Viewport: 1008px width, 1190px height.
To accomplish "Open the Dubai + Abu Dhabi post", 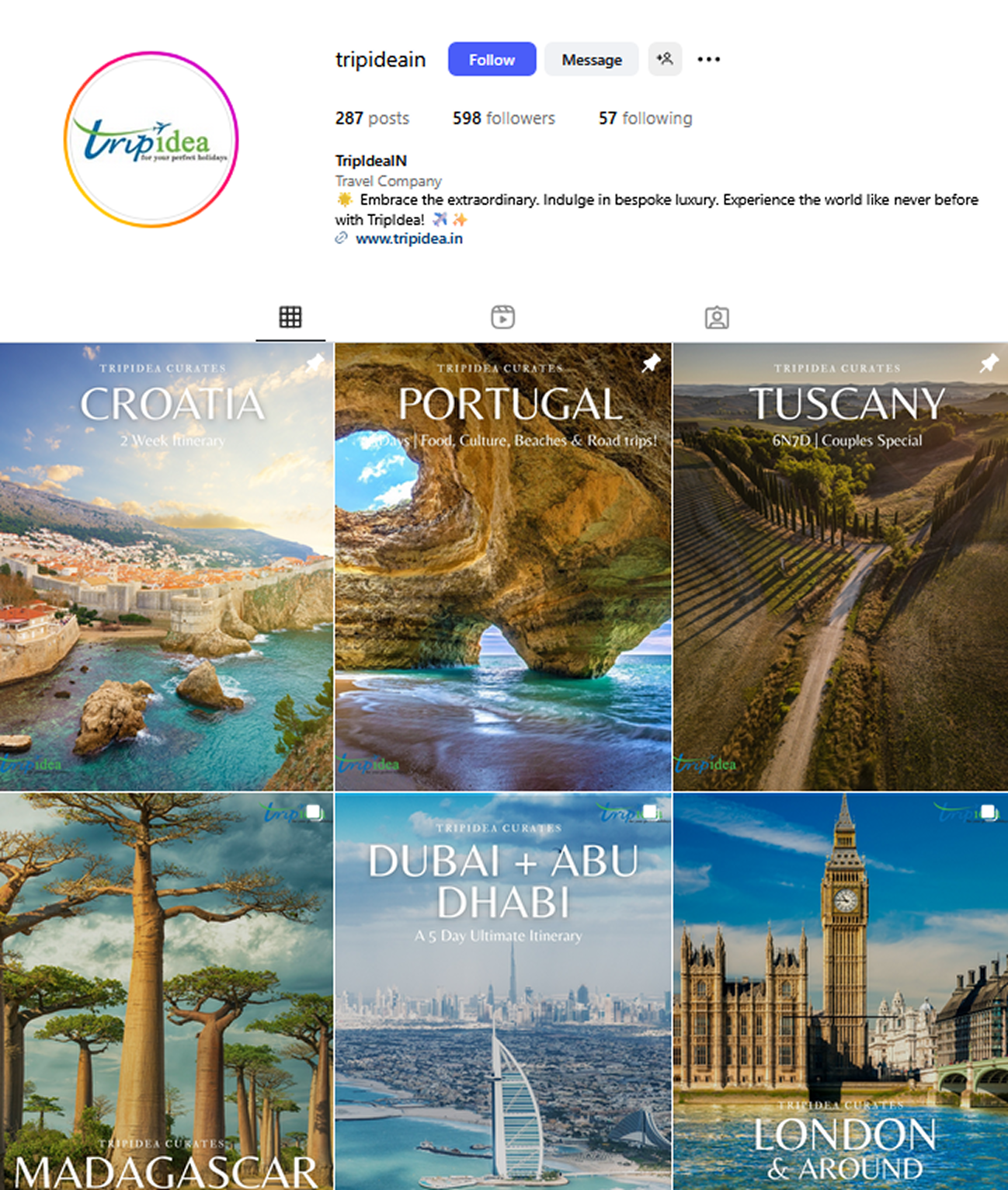I will (503, 991).
